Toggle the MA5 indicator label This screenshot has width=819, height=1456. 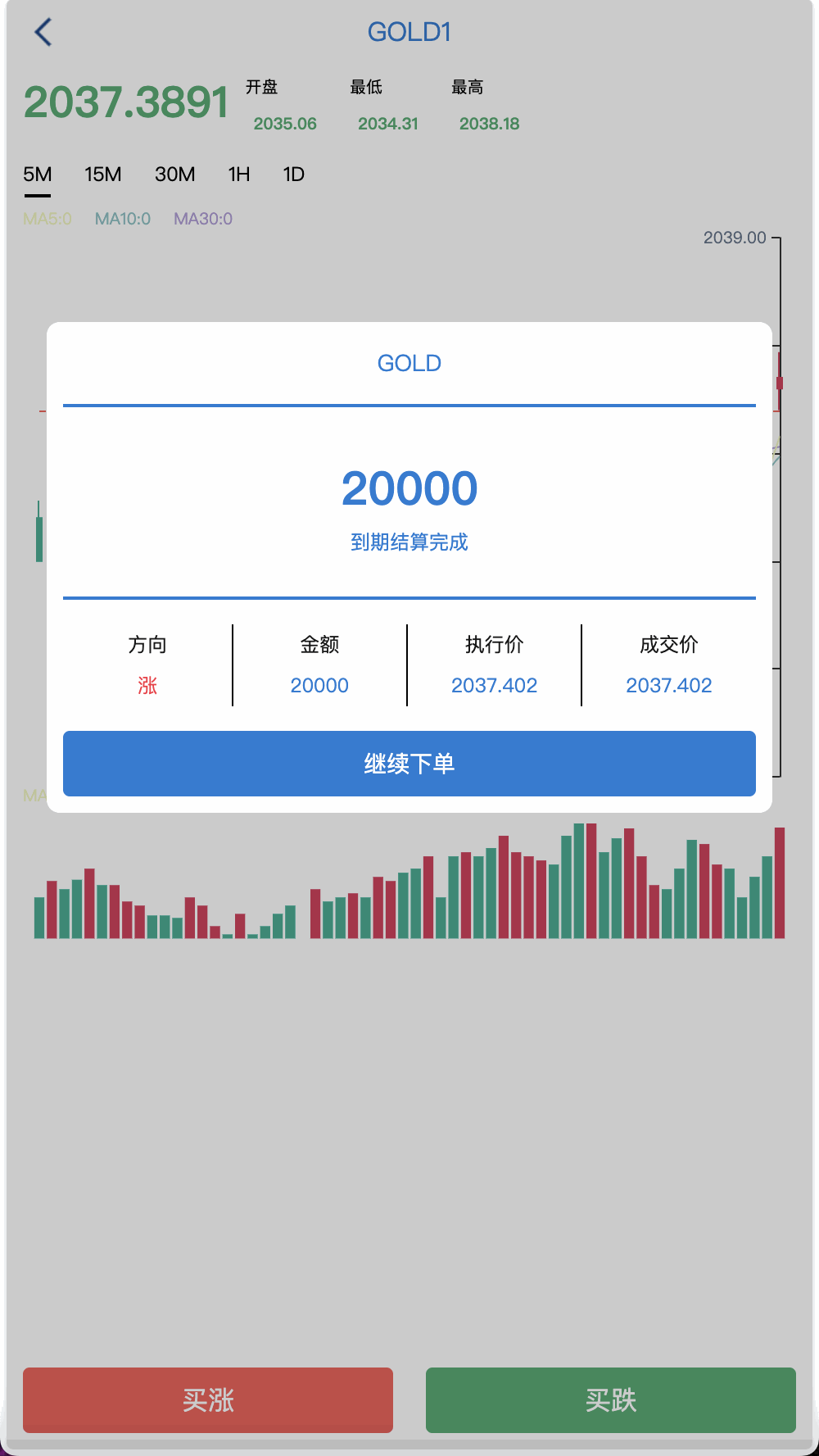47,218
